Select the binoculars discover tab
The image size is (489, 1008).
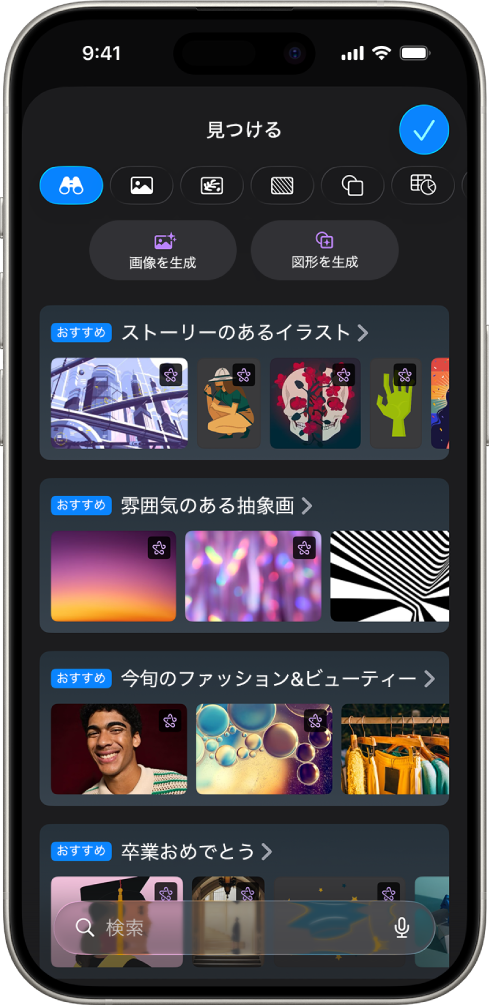click(x=71, y=186)
